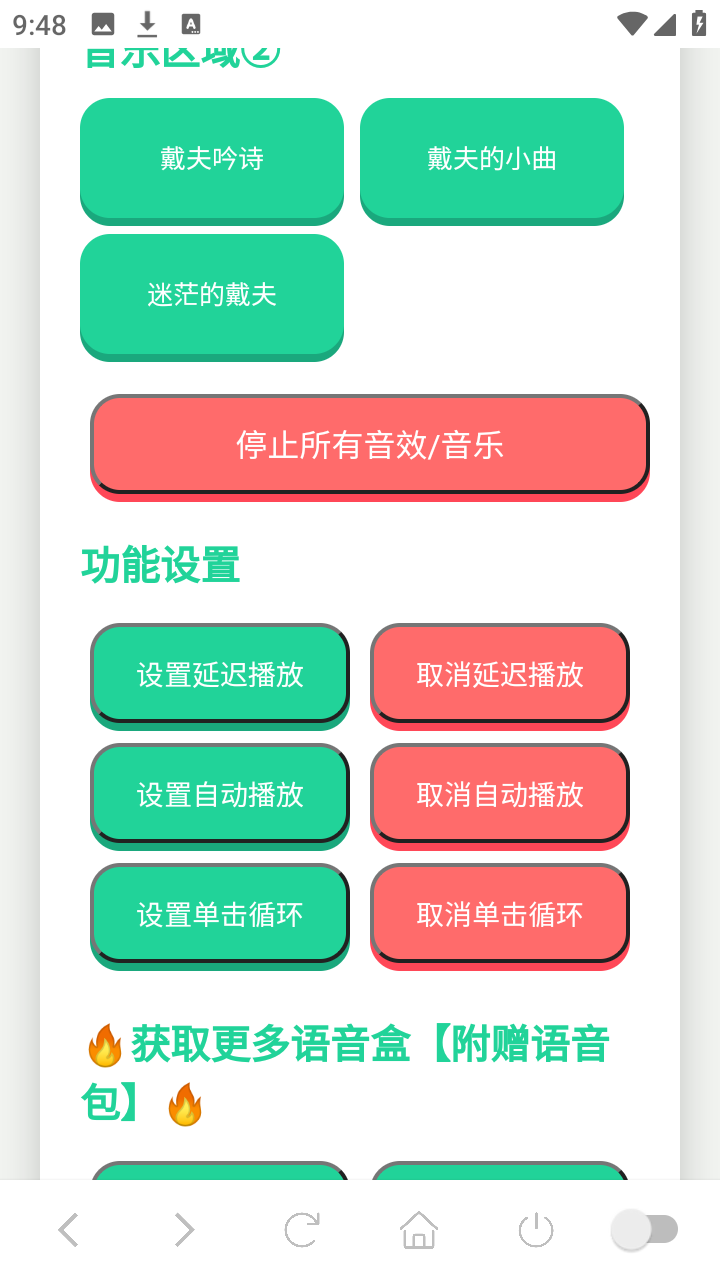Open the home icon in bottom bar
The image size is (720, 1280).
(x=419, y=1230)
